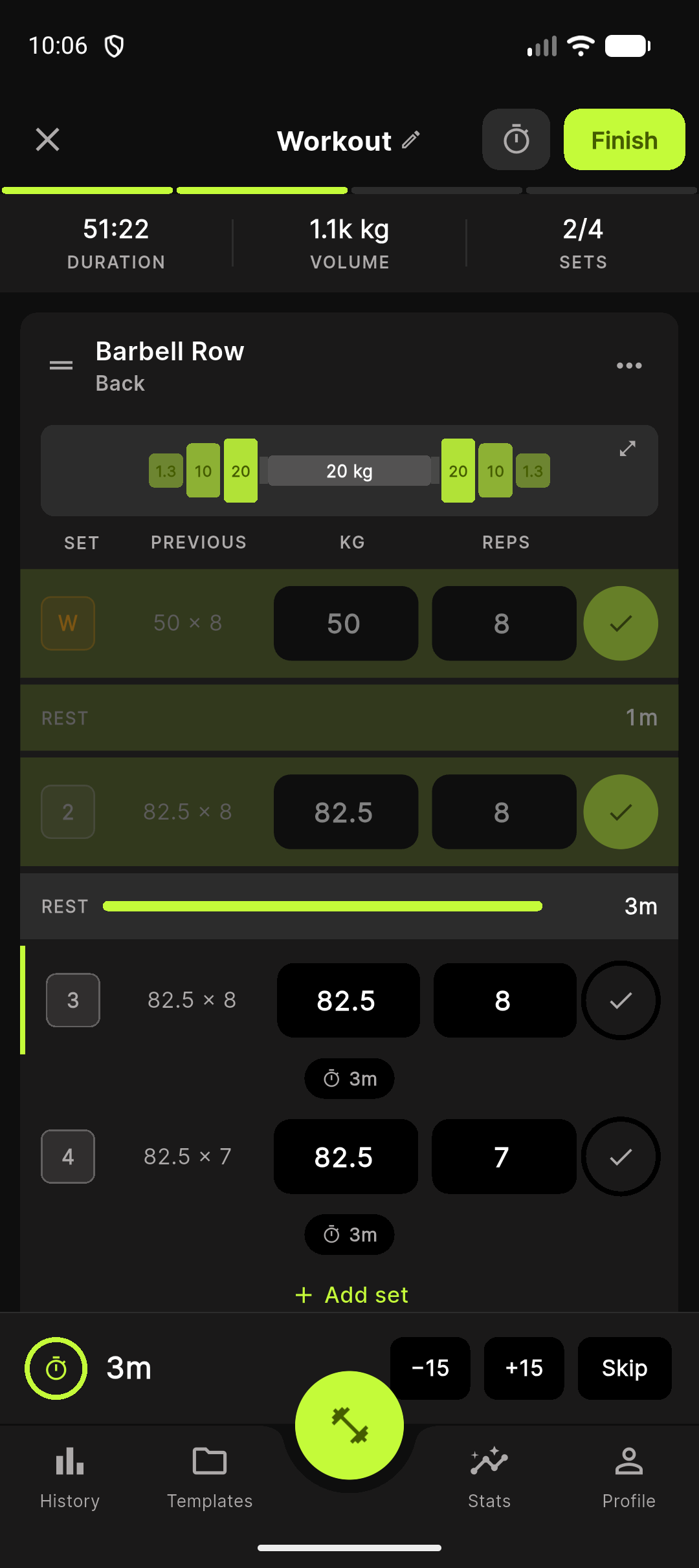Close the workout screen
699x1568 pixels.
click(47, 140)
